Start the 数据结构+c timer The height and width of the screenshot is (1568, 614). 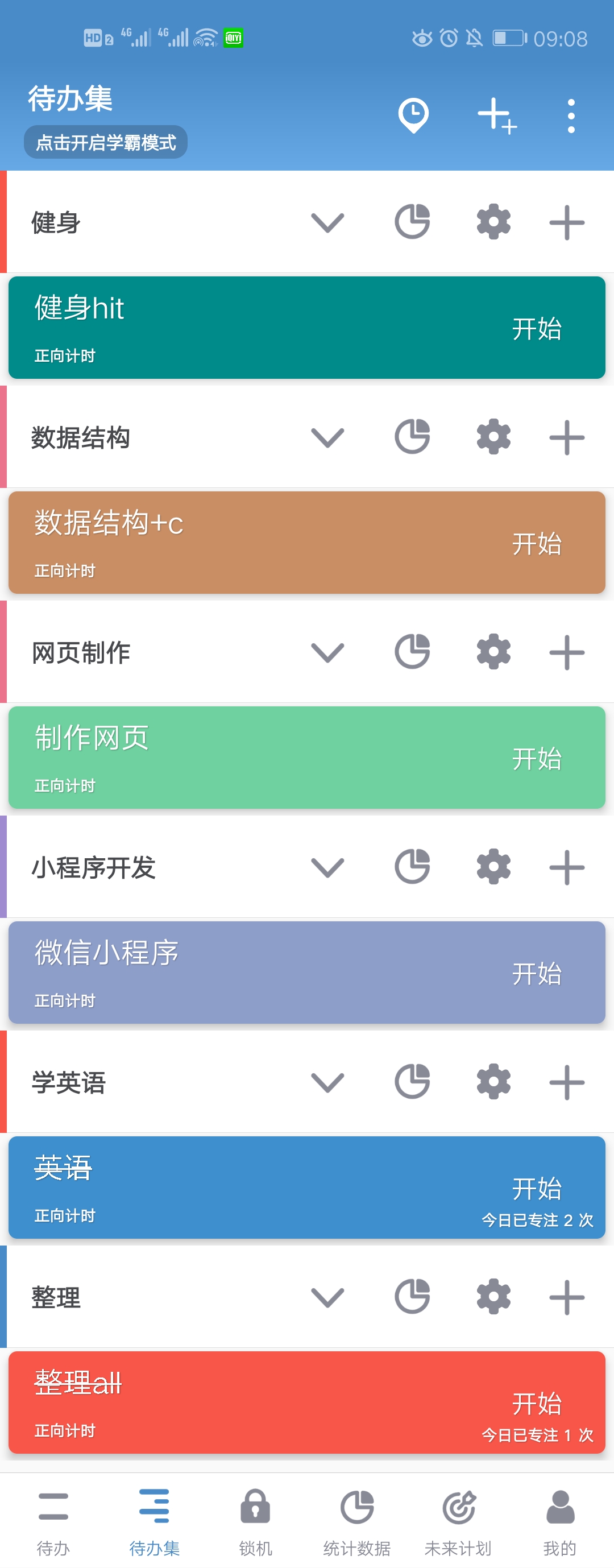(x=536, y=544)
